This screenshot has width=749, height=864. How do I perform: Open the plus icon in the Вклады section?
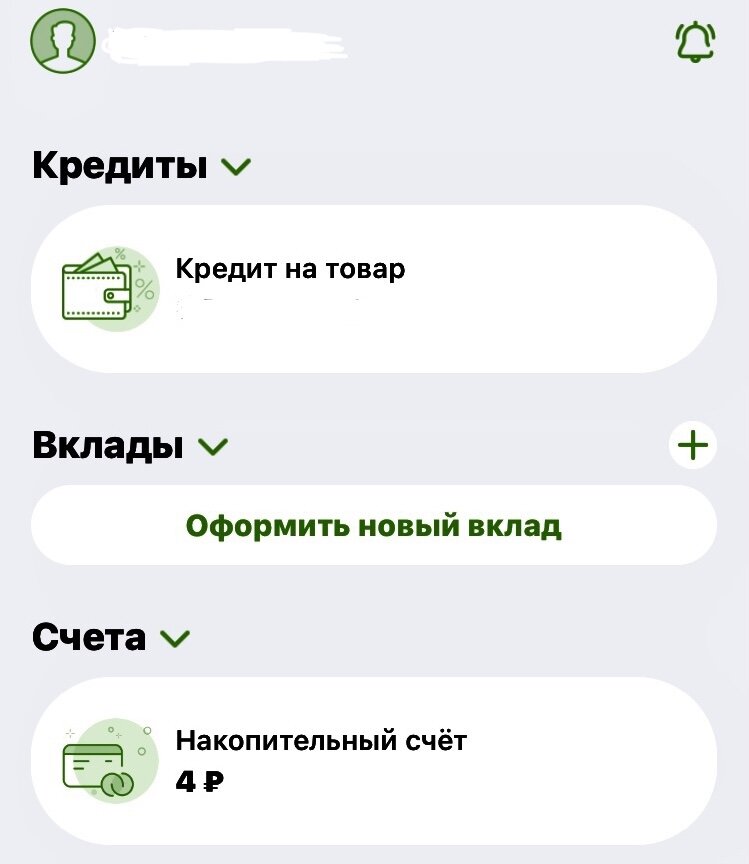click(x=692, y=446)
